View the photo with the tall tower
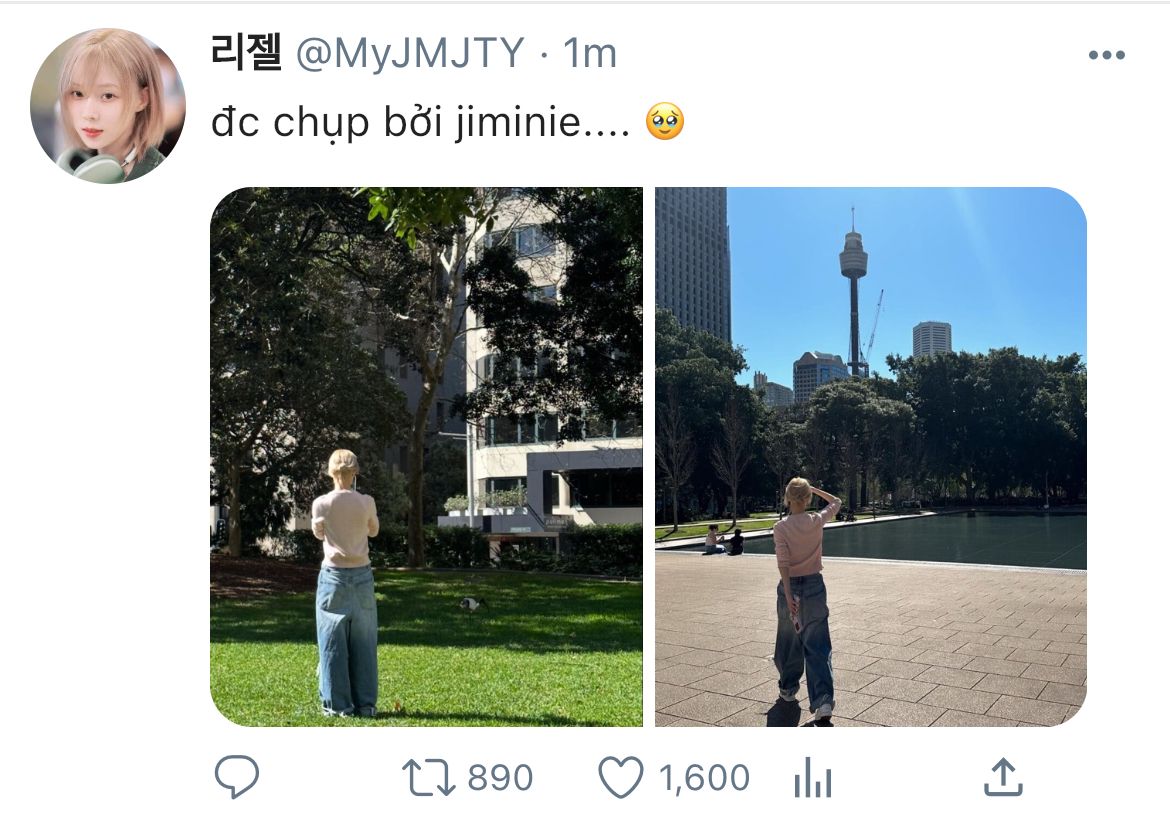 [x=870, y=456]
